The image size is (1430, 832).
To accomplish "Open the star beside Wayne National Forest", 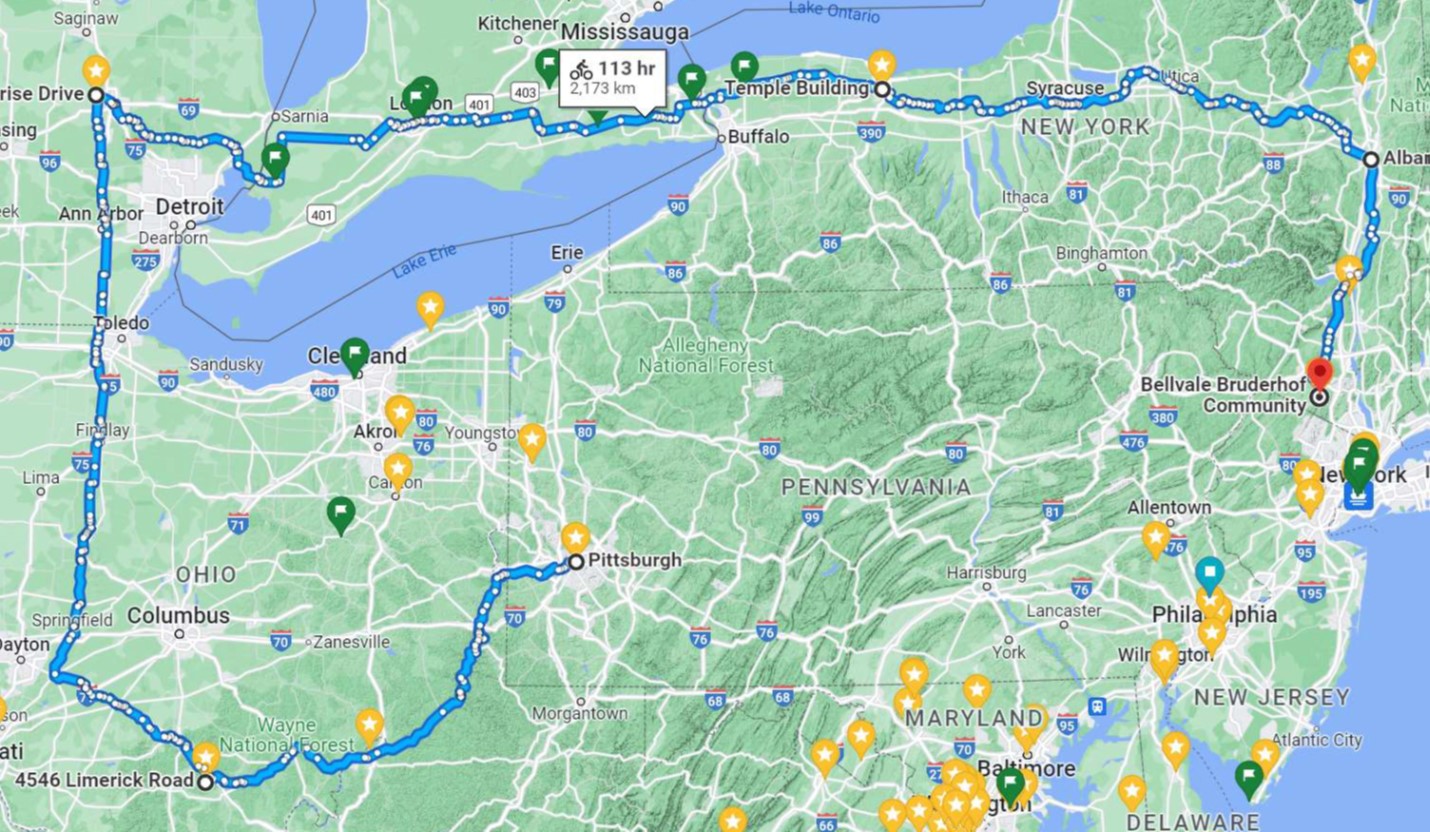I will (369, 724).
